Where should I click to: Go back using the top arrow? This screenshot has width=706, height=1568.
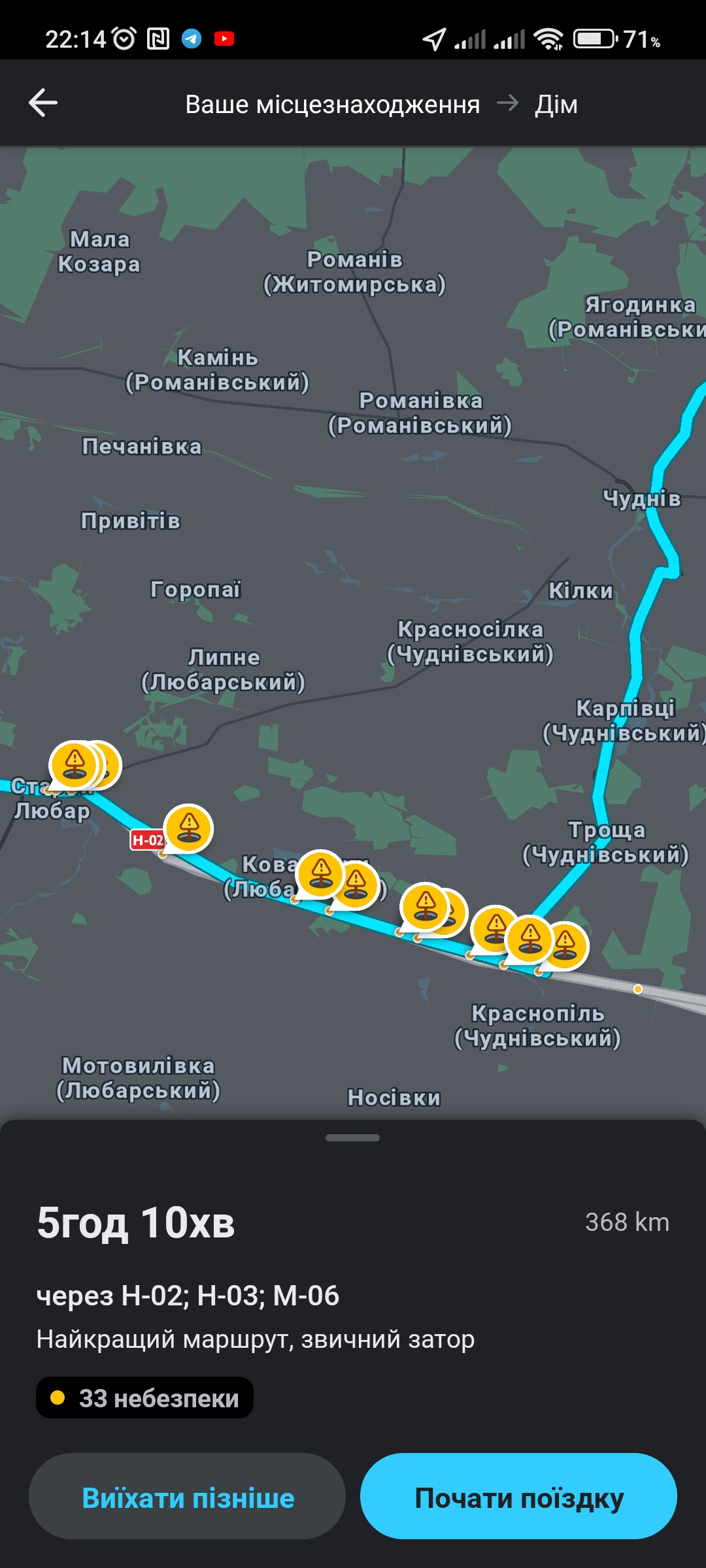click(43, 103)
